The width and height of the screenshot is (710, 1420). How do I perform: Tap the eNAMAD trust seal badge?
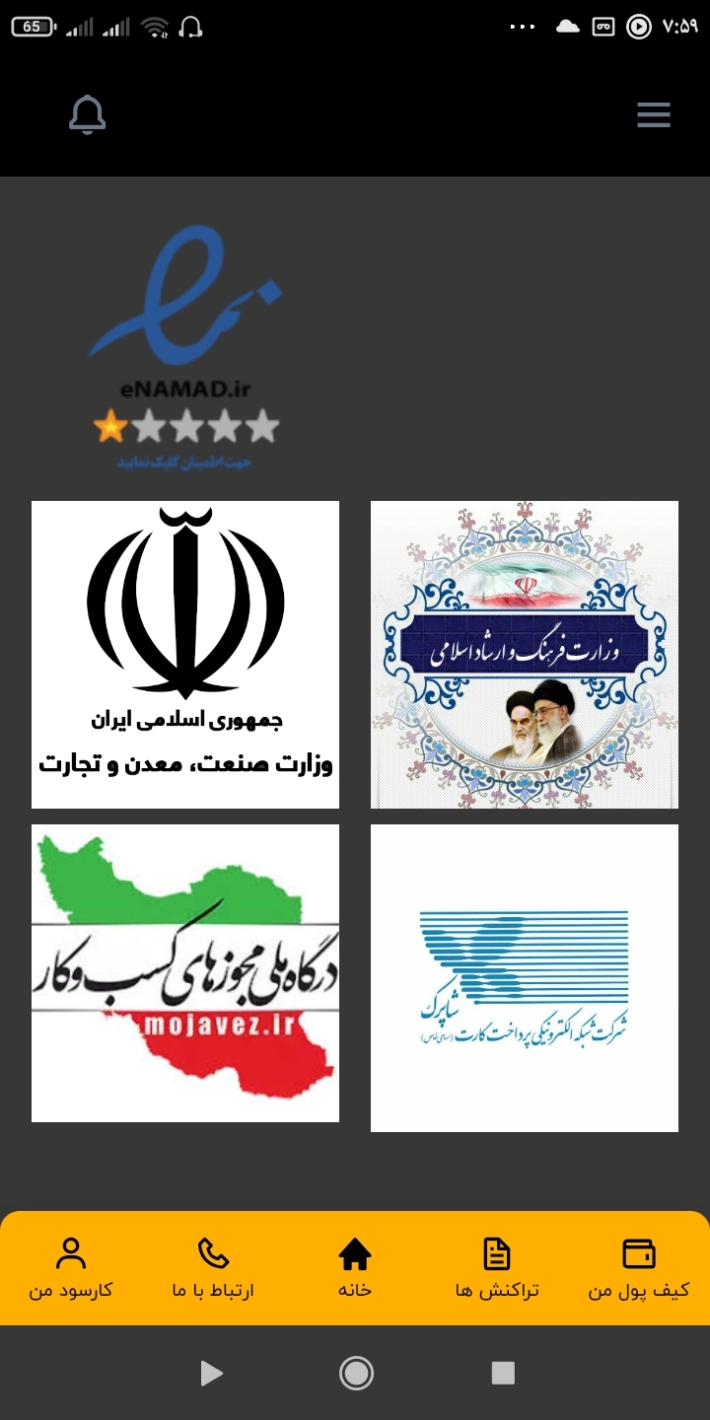[x=186, y=348]
